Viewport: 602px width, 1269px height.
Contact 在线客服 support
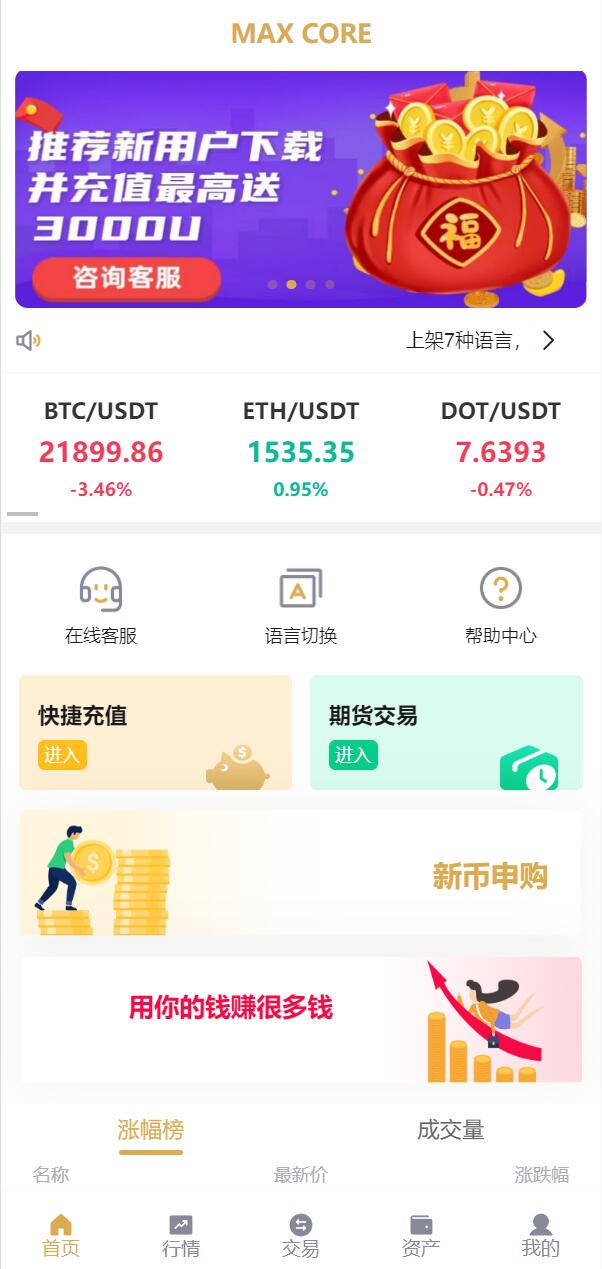pos(100,604)
